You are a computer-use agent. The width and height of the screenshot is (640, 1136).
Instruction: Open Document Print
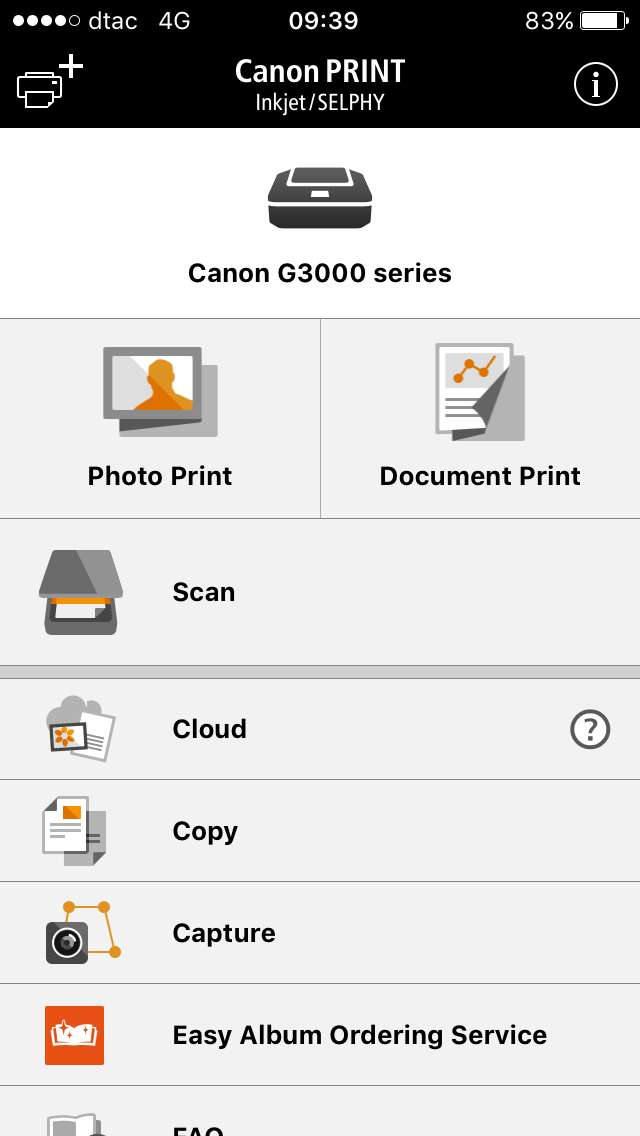(x=481, y=418)
